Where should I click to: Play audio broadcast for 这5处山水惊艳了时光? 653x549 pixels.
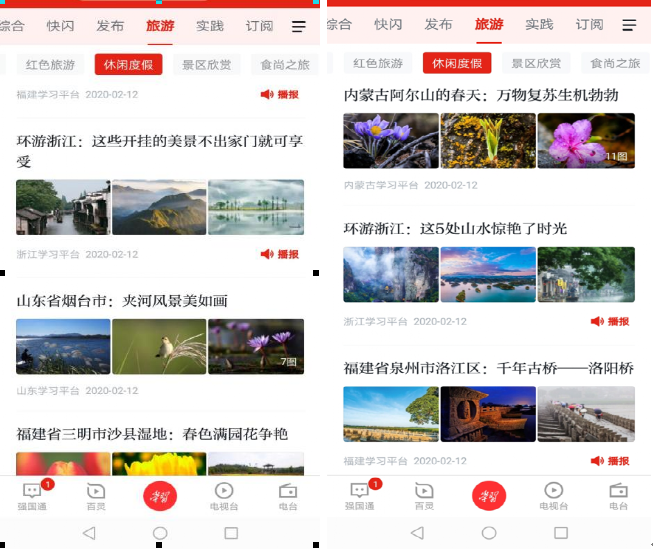pyautogui.click(x=610, y=322)
